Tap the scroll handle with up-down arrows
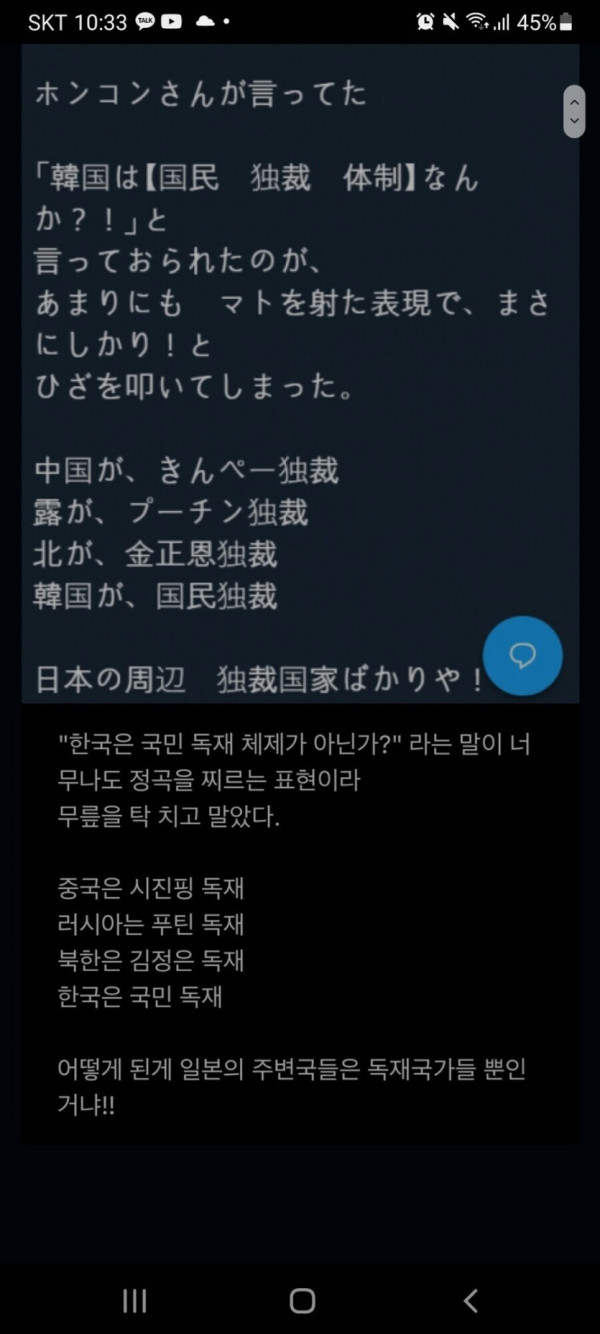Viewport: 600px width, 1334px height. [574, 111]
